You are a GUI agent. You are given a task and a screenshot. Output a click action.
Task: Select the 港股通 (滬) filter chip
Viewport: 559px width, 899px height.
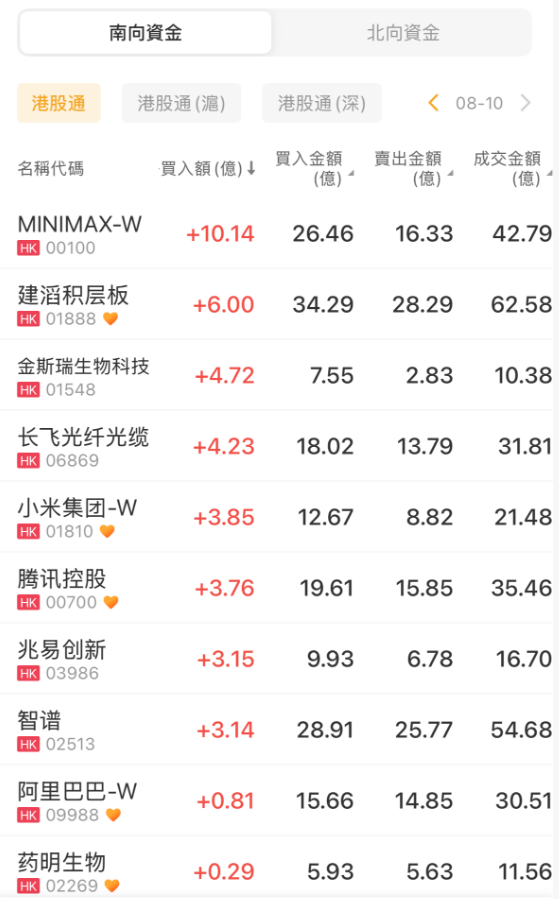[181, 103]
